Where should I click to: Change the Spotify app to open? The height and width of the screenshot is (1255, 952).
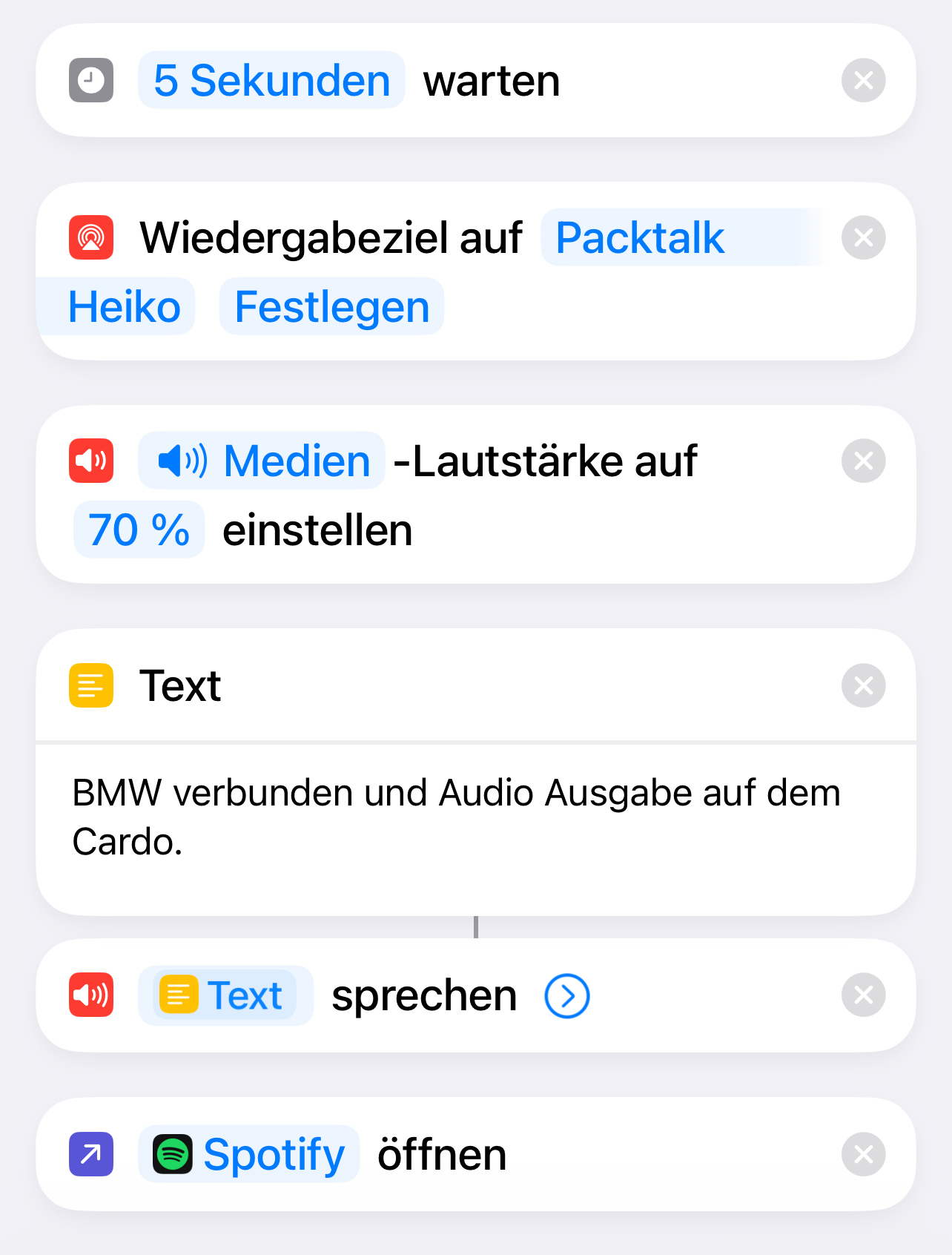(249, 1154)
